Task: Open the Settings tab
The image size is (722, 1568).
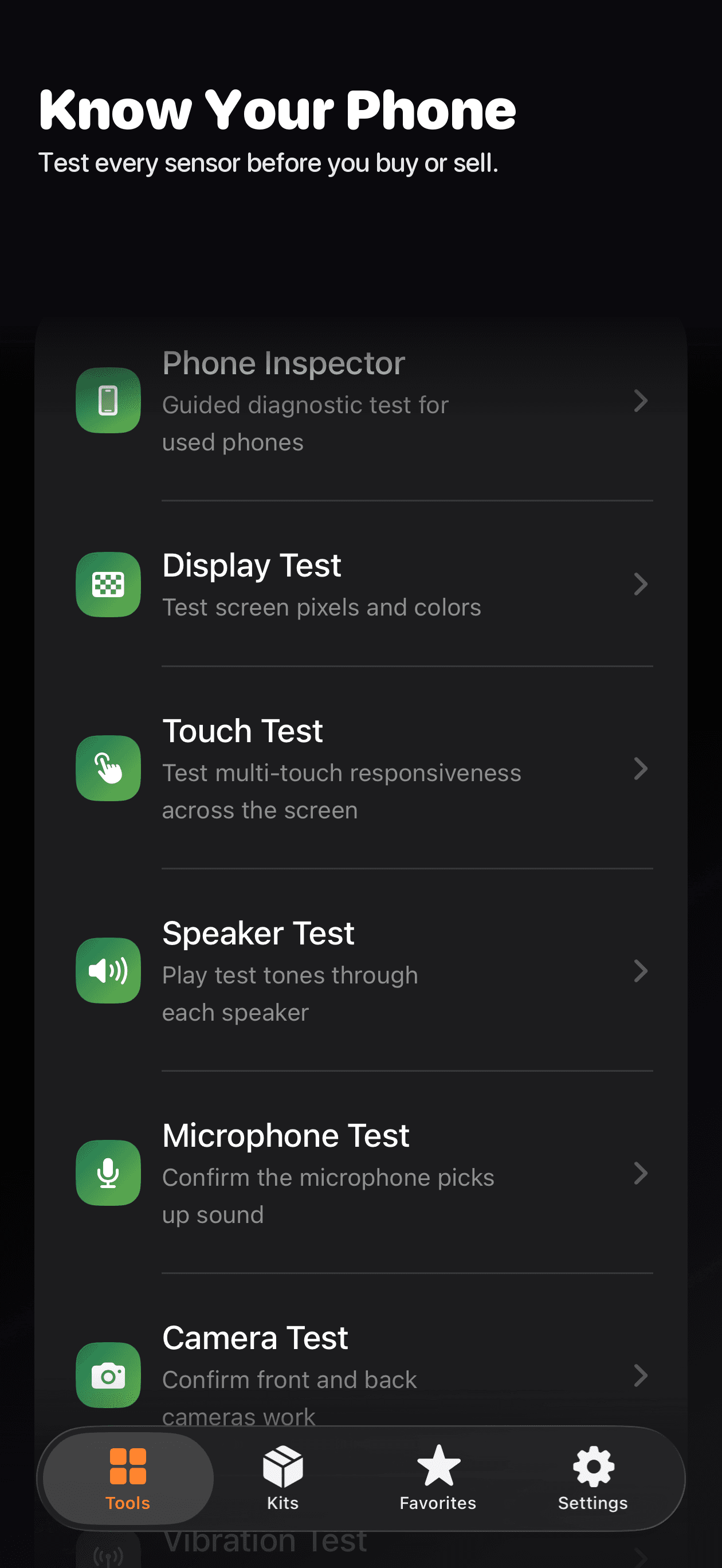Action: pos(593,1478)
